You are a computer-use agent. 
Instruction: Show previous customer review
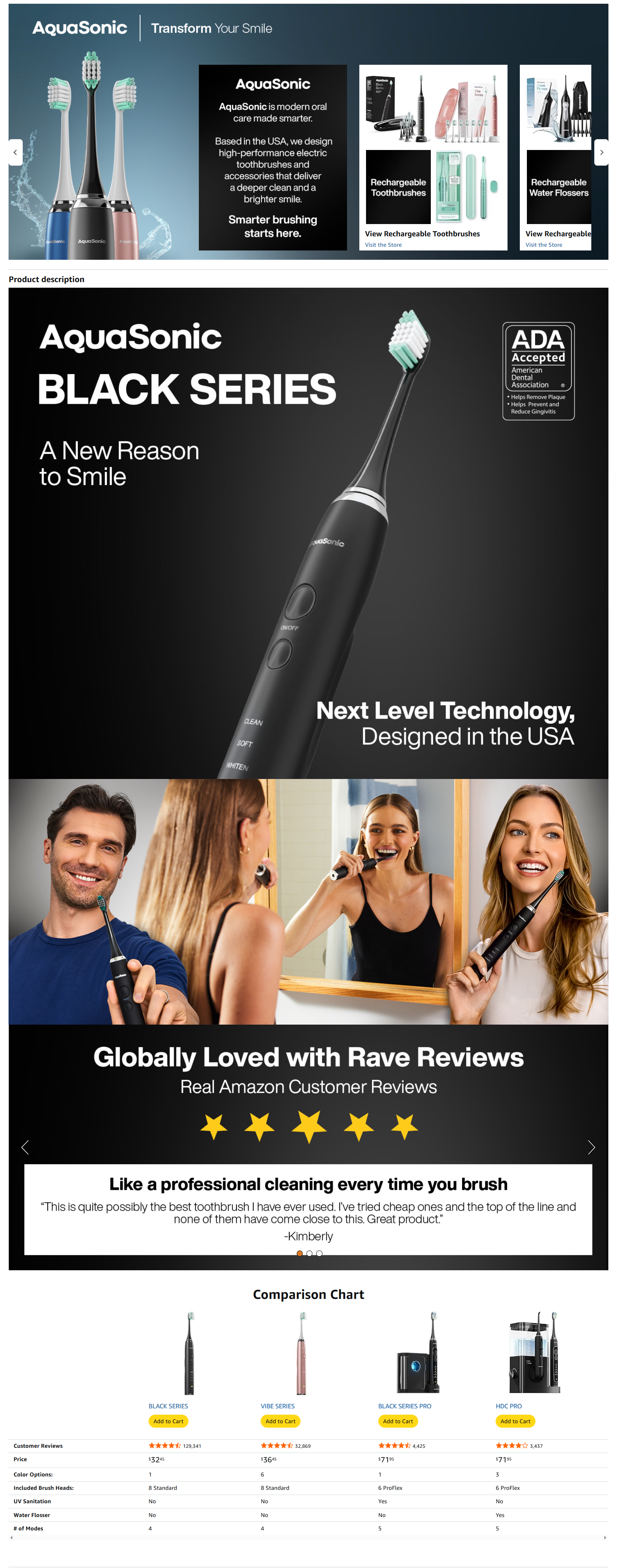(x=25, y=1147)
